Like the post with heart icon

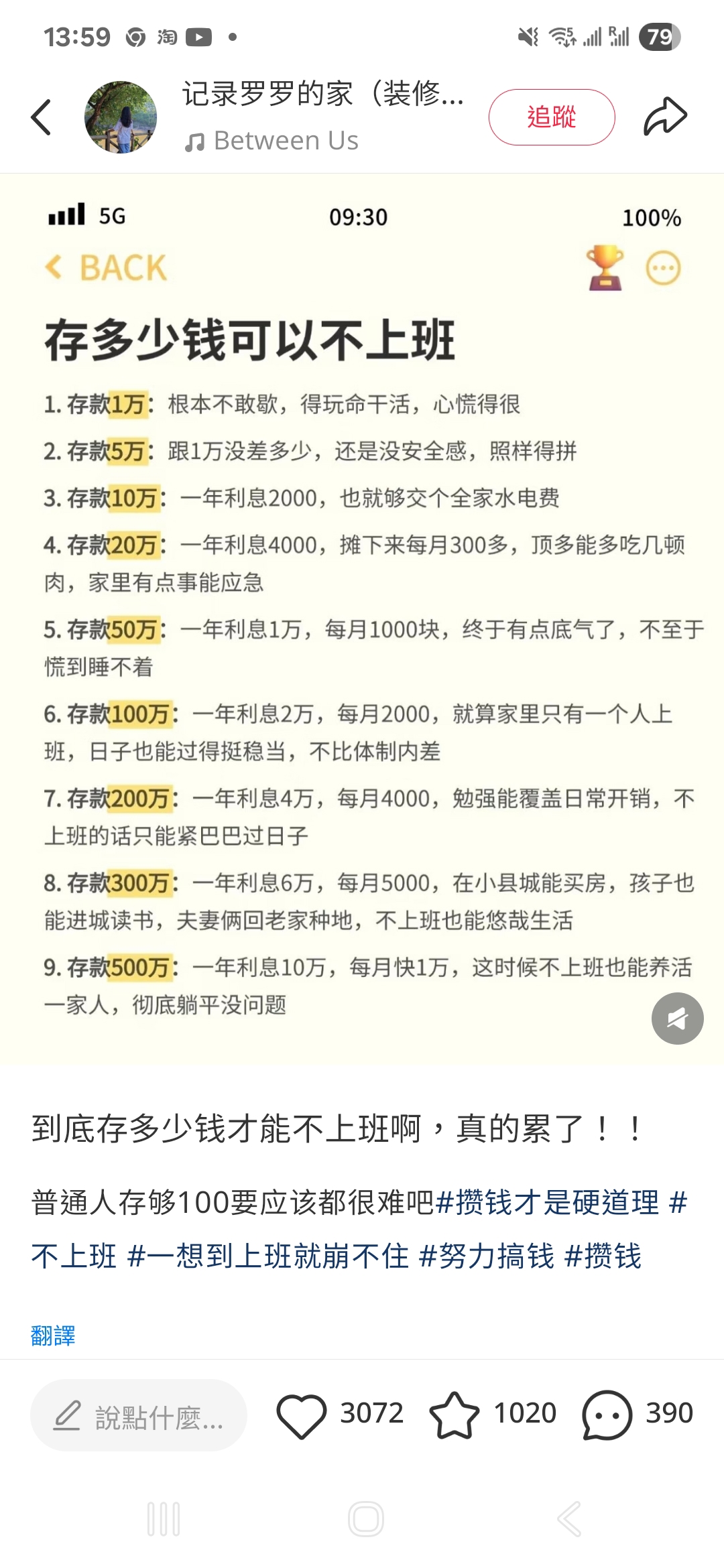pyautogui.click(x=302, y=1415)
